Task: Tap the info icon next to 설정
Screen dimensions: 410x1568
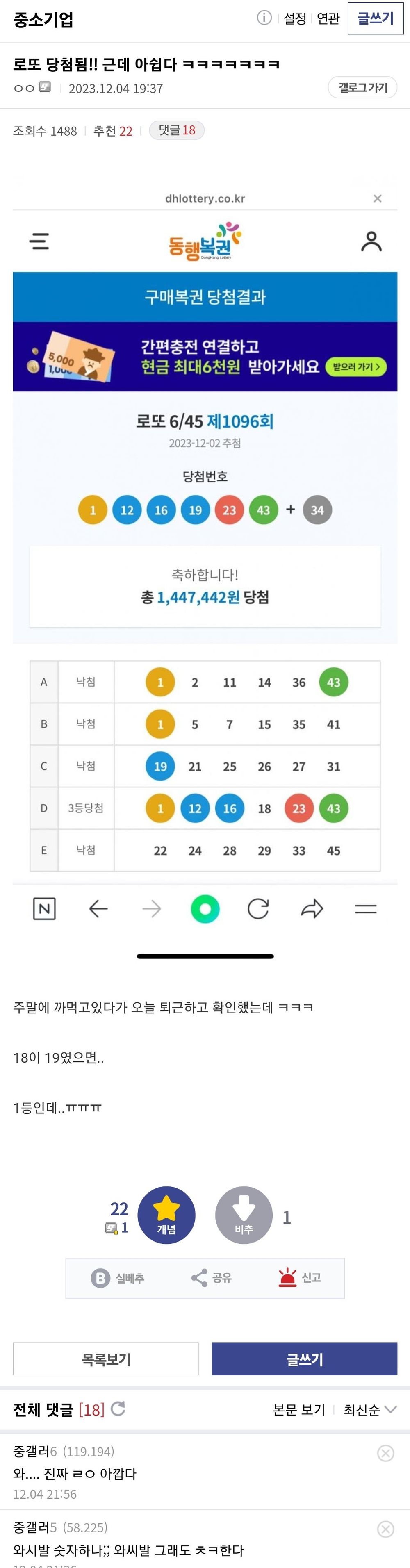Action: [x=264, y=18]
